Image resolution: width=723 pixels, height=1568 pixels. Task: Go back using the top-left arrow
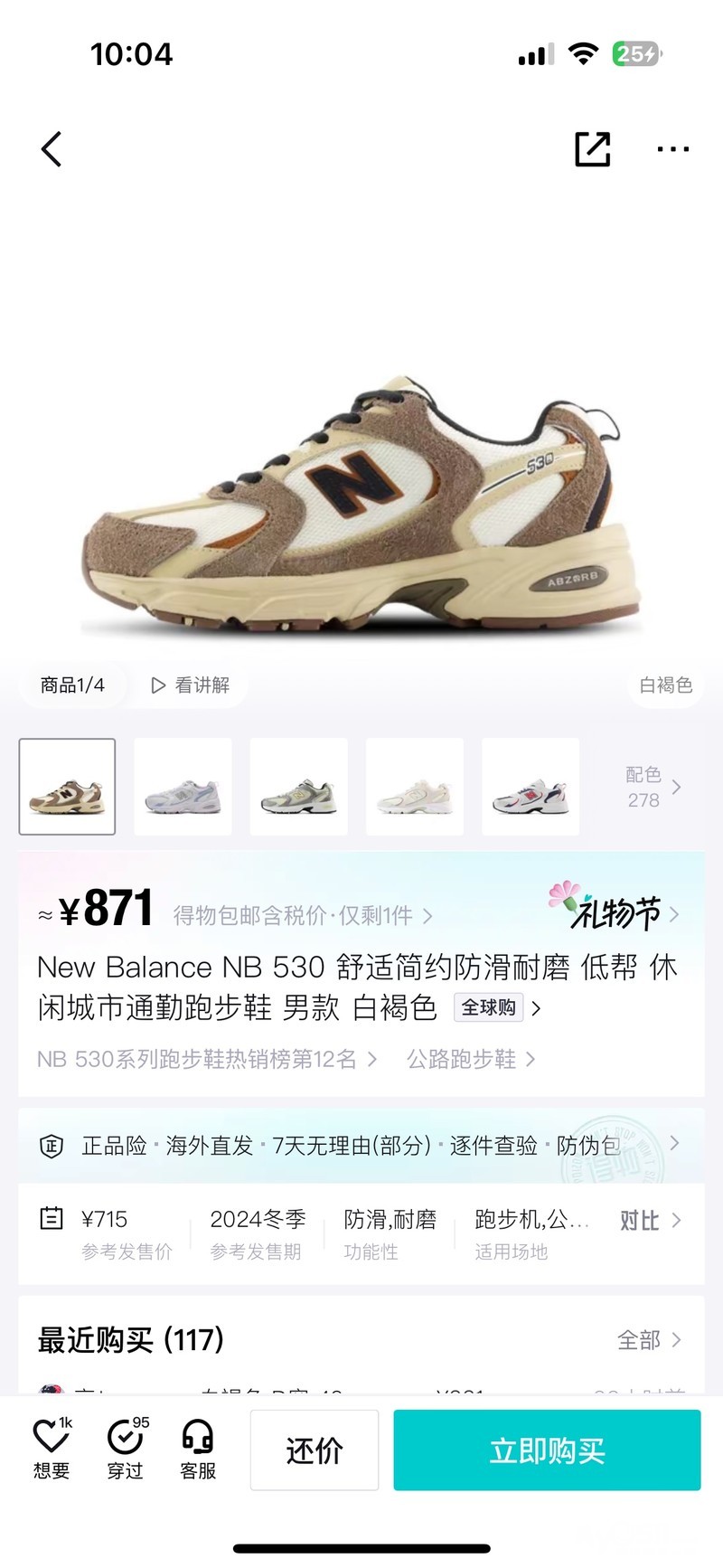pyautogui.click(x=52, y=149)
